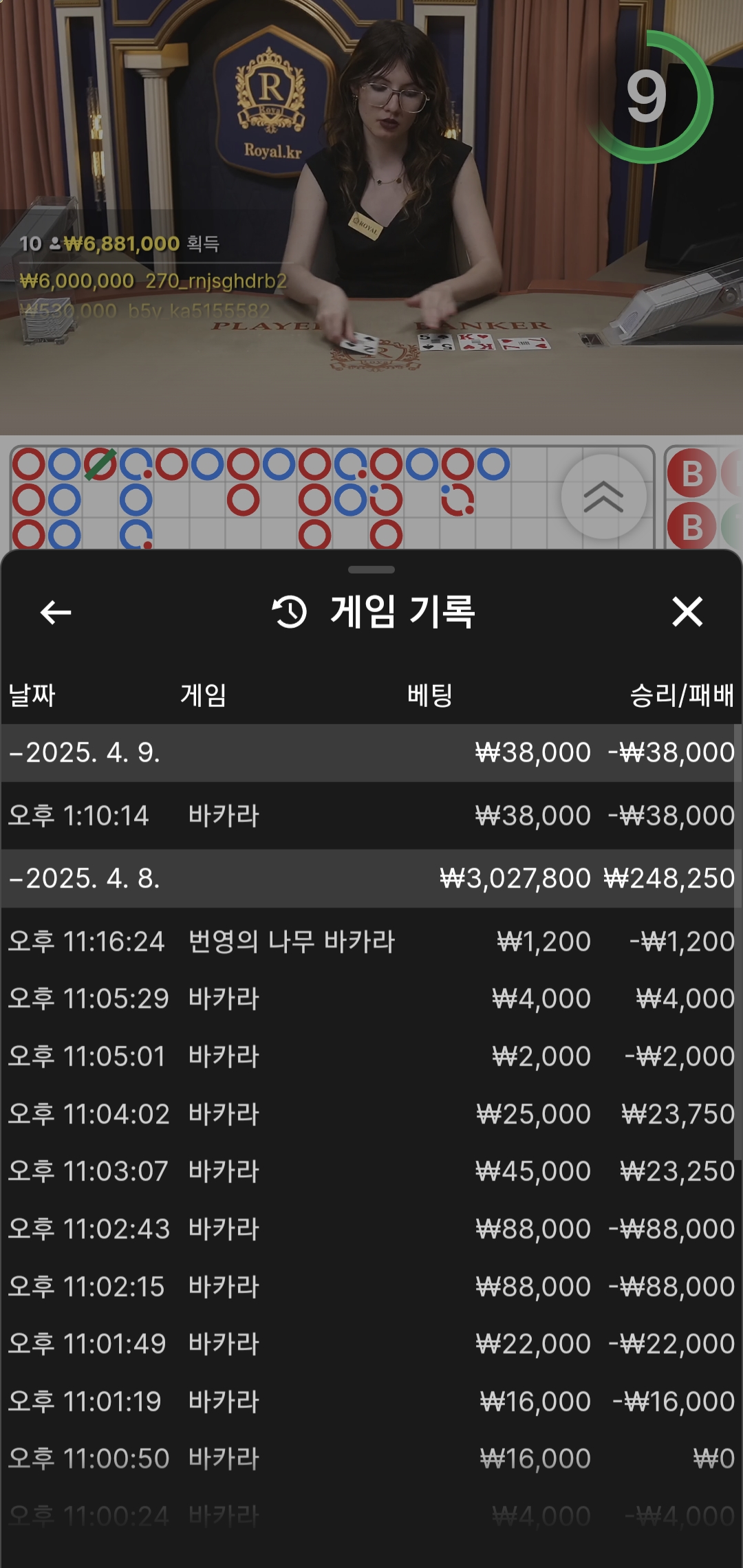Collapse the 2025. 4. 9. date group

click(371, 752)
